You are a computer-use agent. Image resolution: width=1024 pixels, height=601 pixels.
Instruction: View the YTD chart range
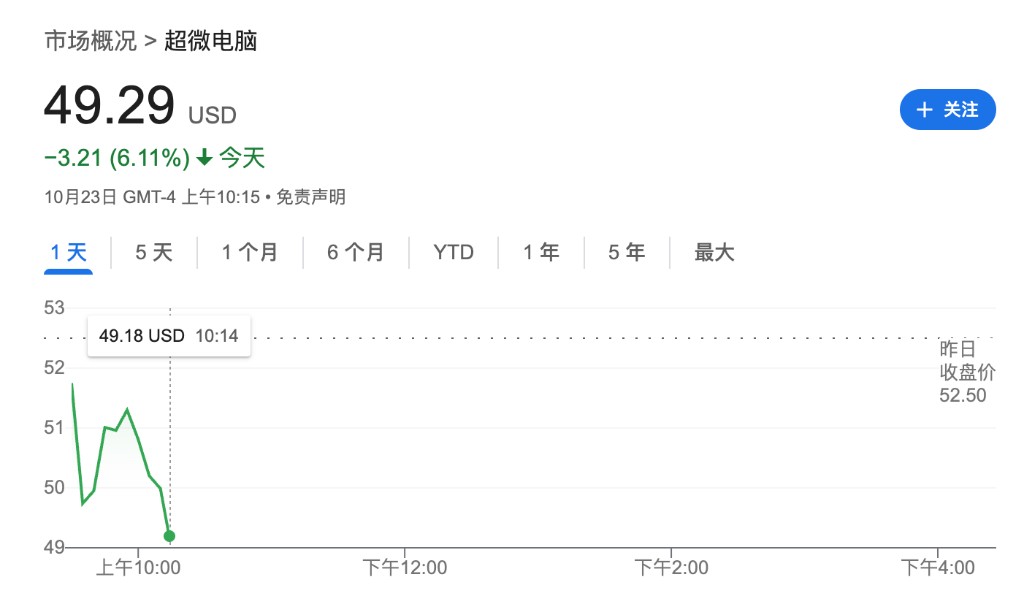click(x=453, y=252)
